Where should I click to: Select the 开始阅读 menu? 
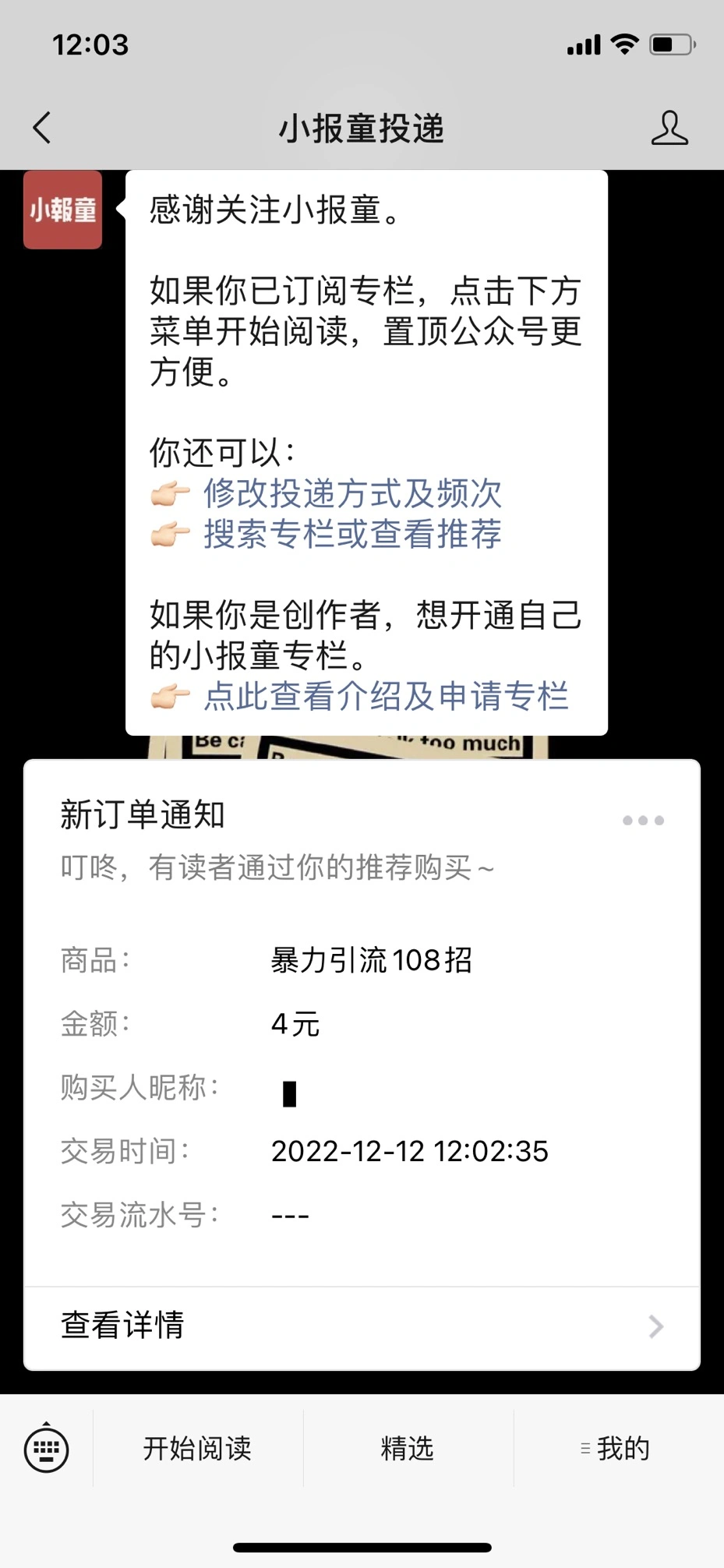pos(198,1449)
